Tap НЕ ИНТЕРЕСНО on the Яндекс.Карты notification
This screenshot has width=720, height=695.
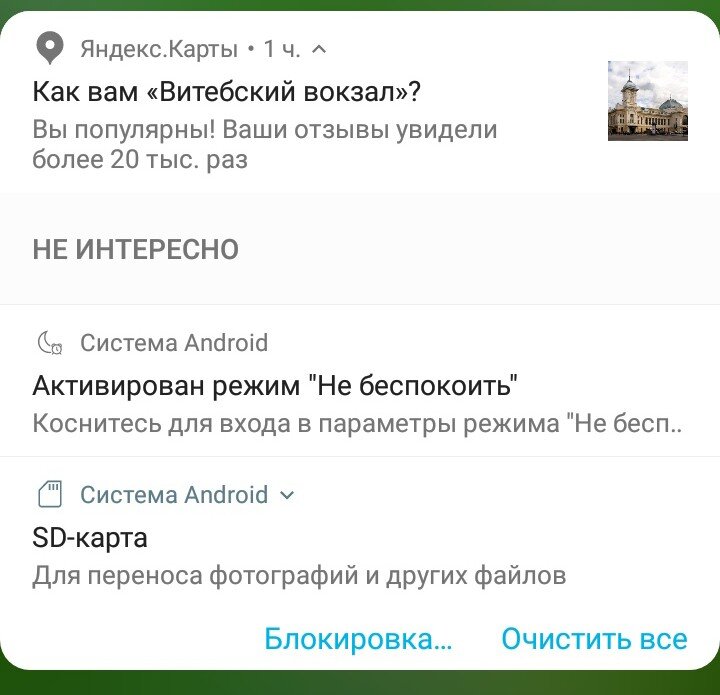coord(136,249)
